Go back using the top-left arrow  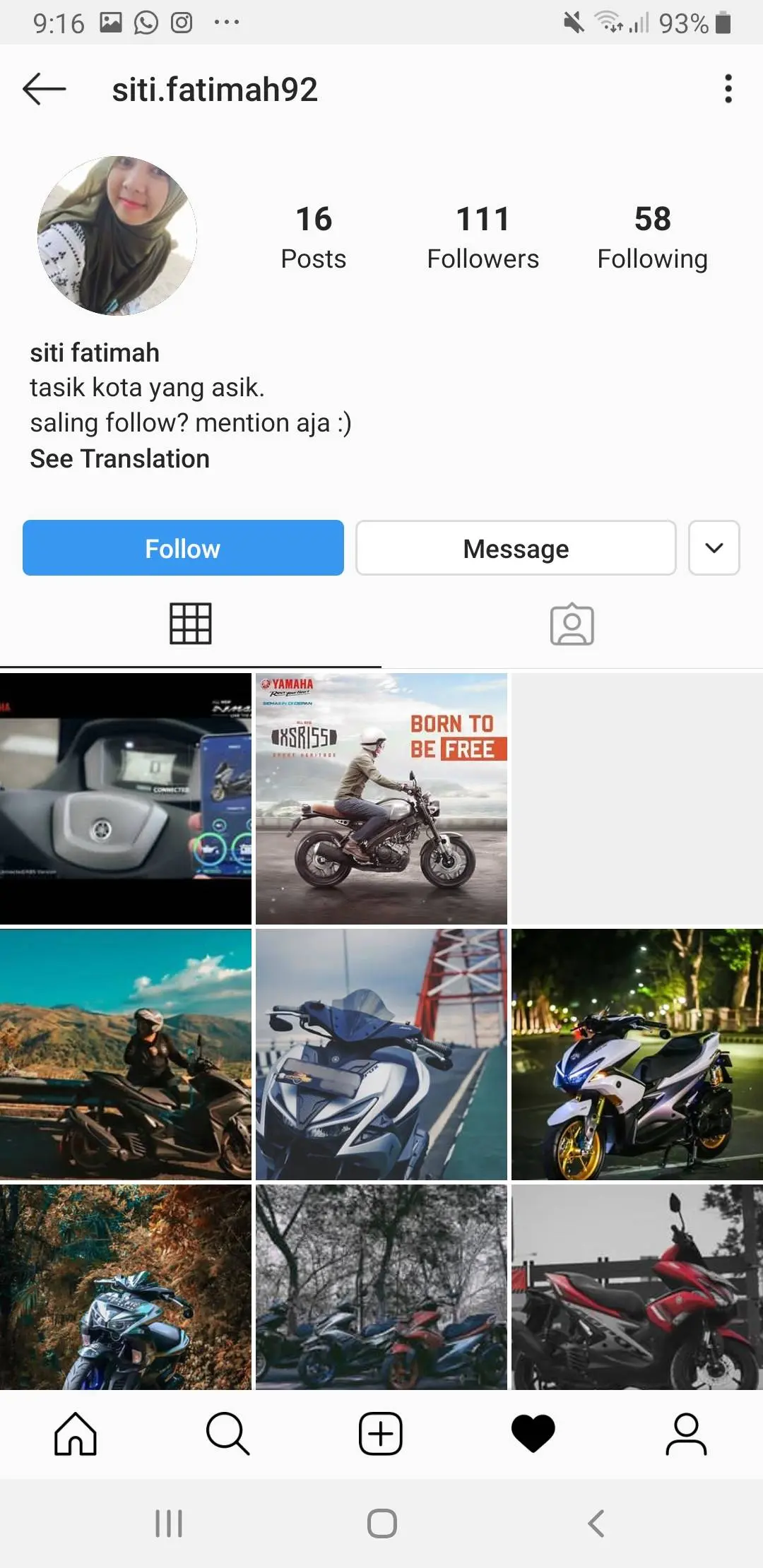pos(44,90)
